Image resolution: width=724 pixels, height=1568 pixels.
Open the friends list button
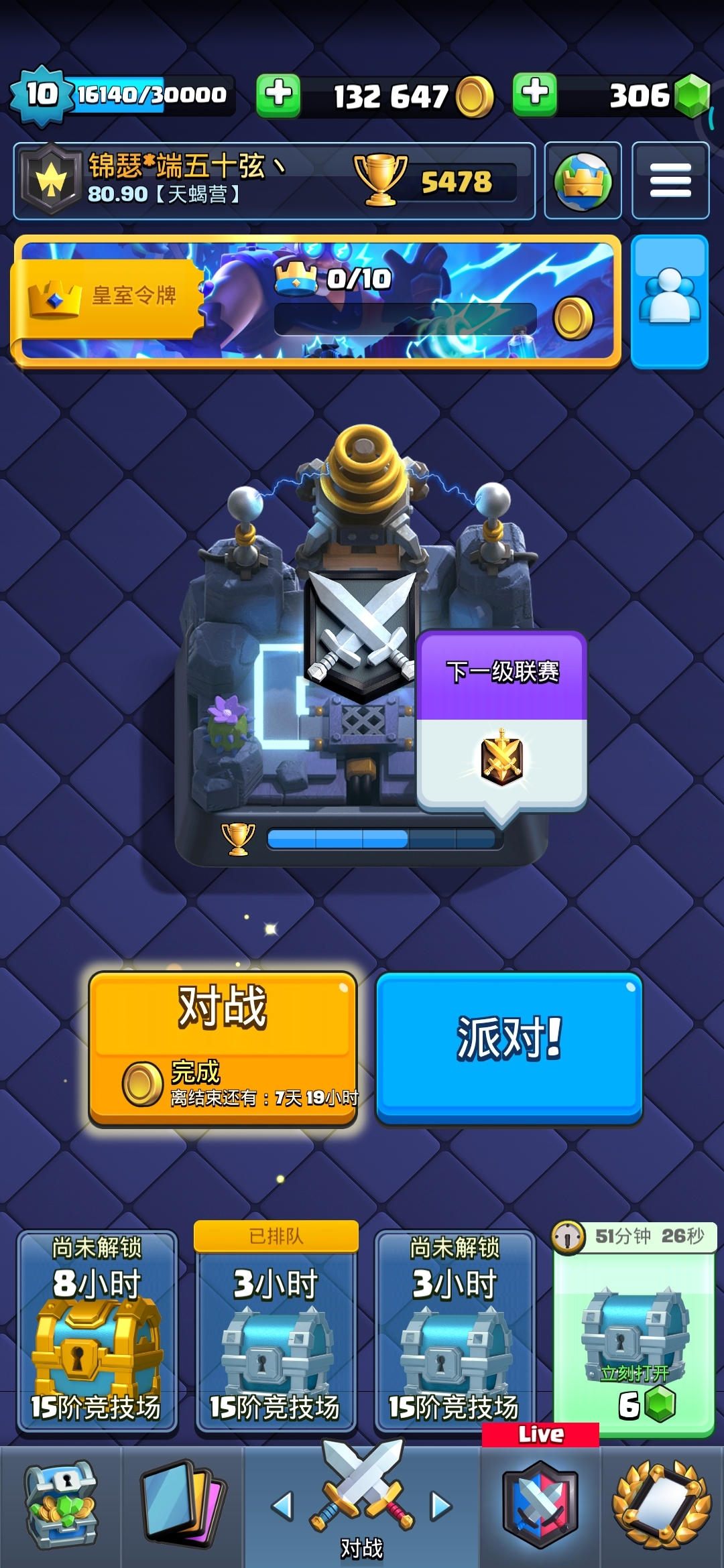670,302
